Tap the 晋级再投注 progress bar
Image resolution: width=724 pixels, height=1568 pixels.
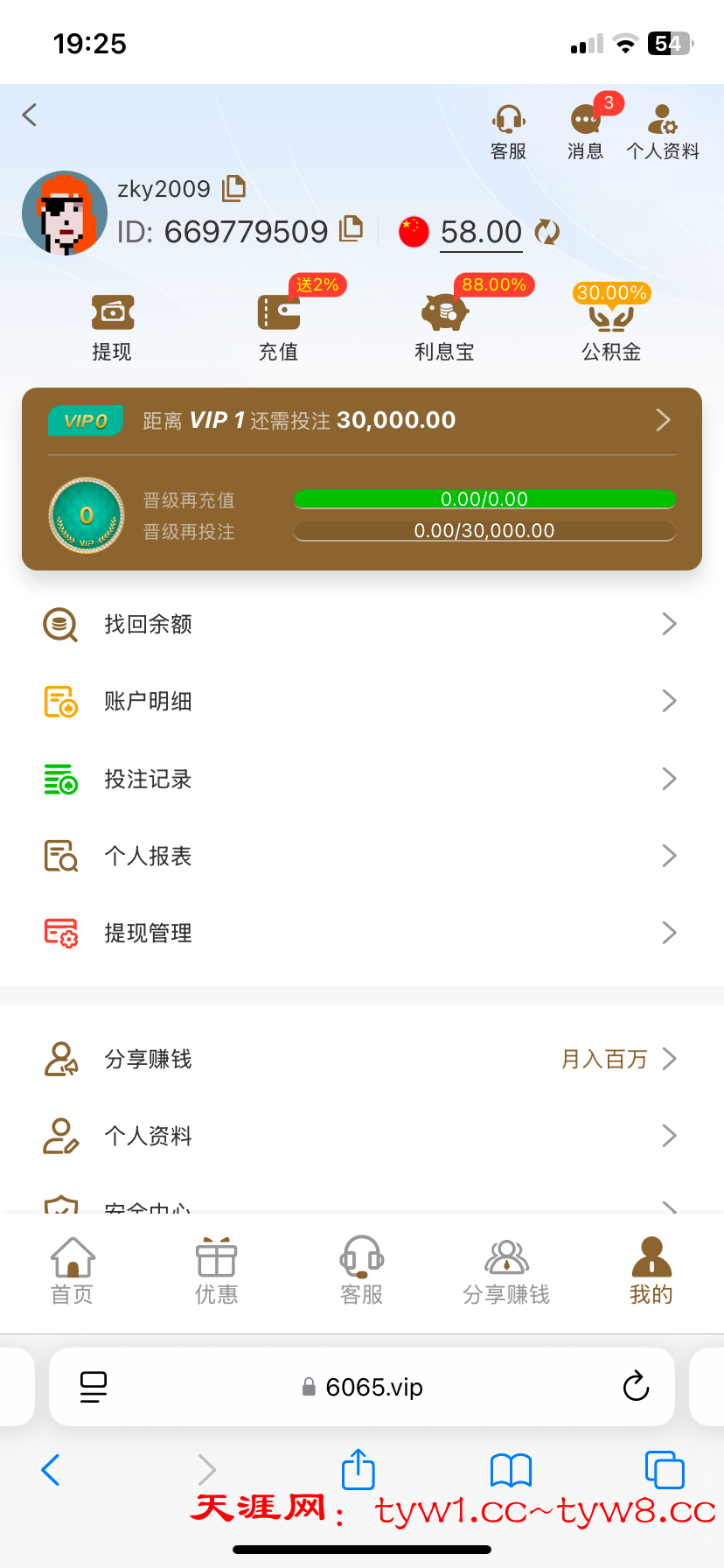[x=485, y=530]
